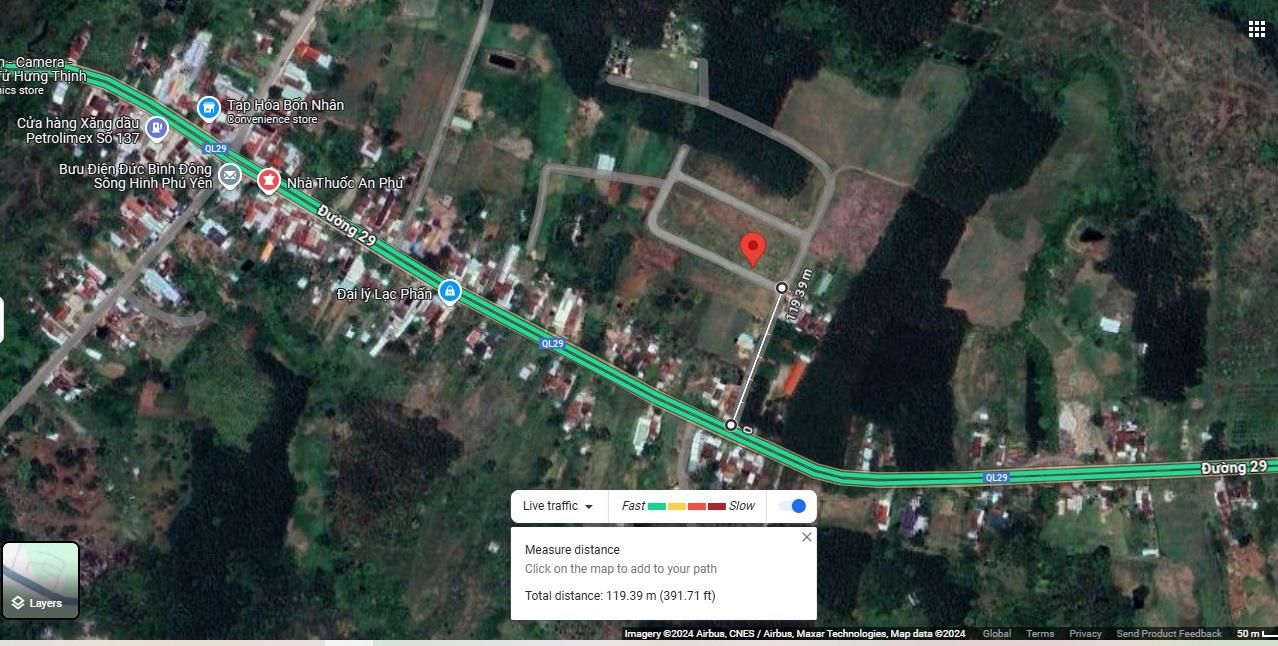Close the Measure distance panel
Image resolution: width=1278 pixels, height=646 pixels.
tap(806, 537)
